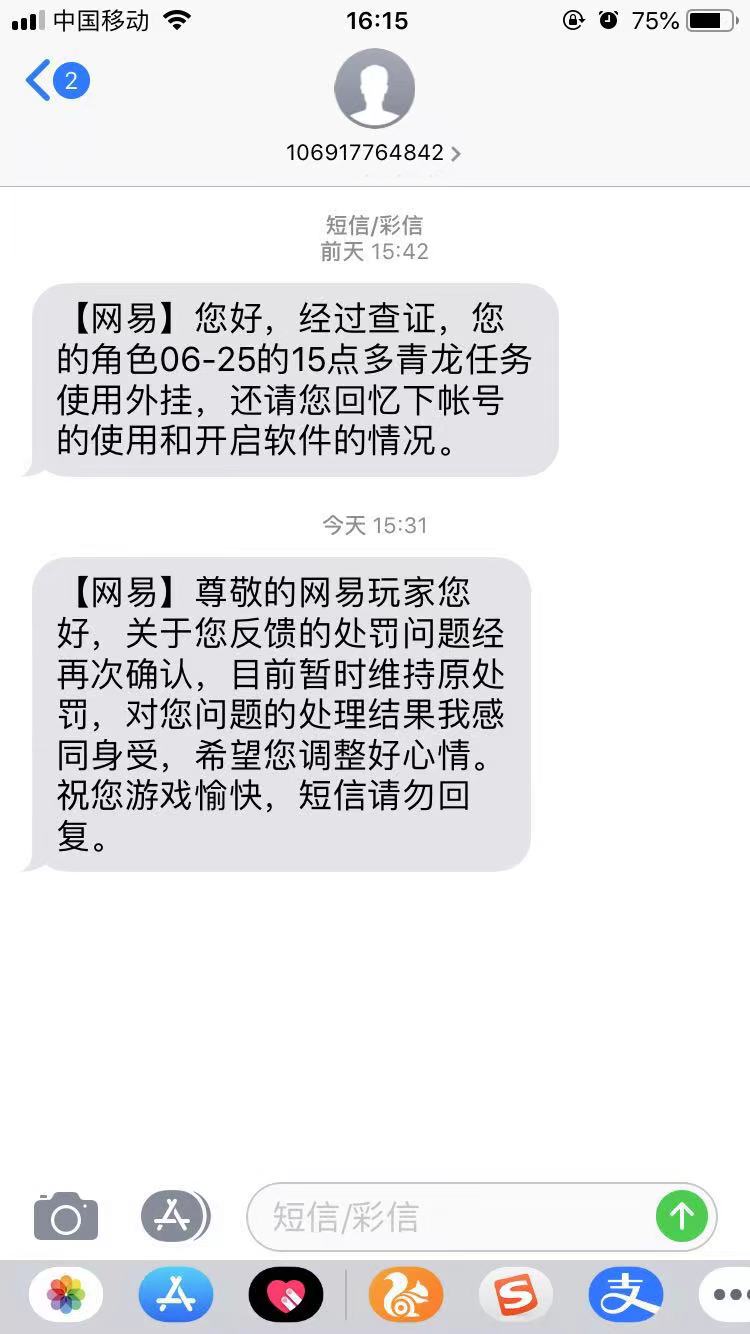The image size is (750, 1334).
Task: Focus the 短信/彩信 message input field
Action: pyautogui.click(x=450, y=1217)
